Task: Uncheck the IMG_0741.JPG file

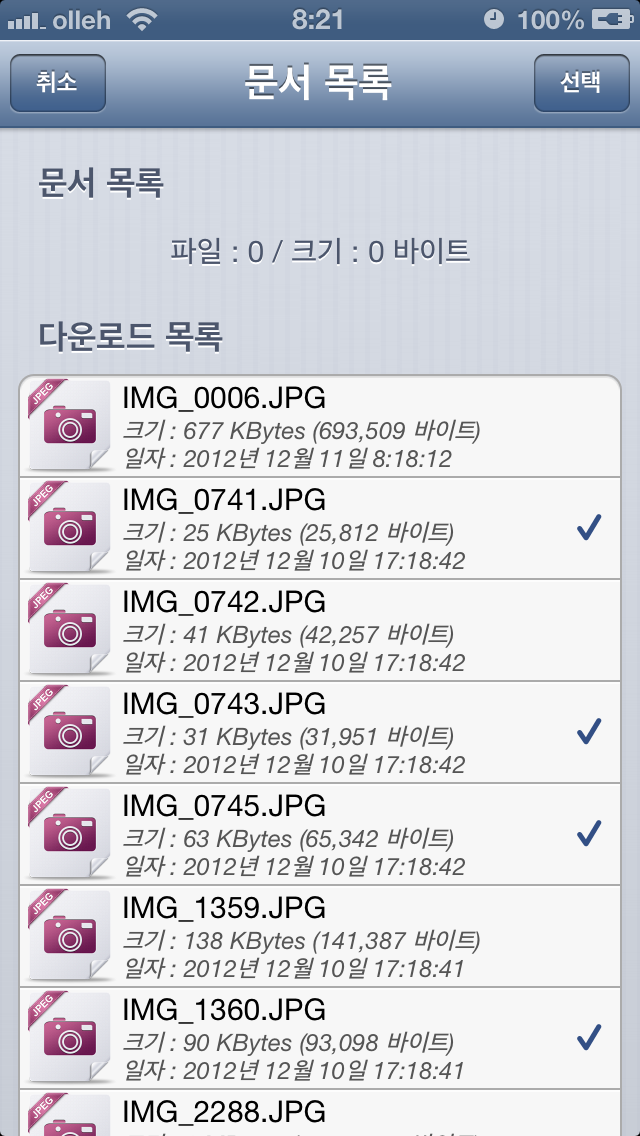Action: (320, 528)
